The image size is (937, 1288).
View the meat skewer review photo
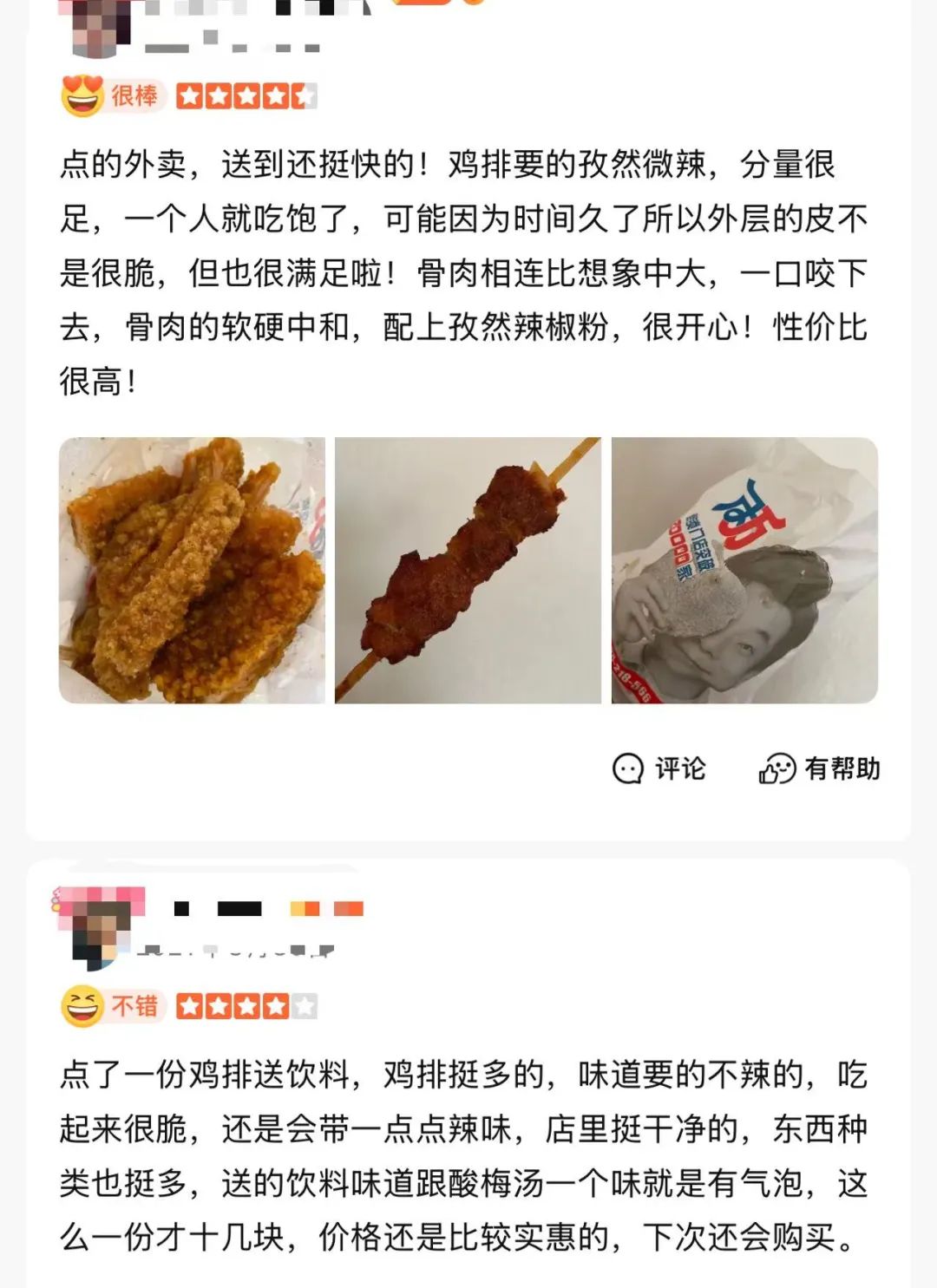(x=468, y=570)
